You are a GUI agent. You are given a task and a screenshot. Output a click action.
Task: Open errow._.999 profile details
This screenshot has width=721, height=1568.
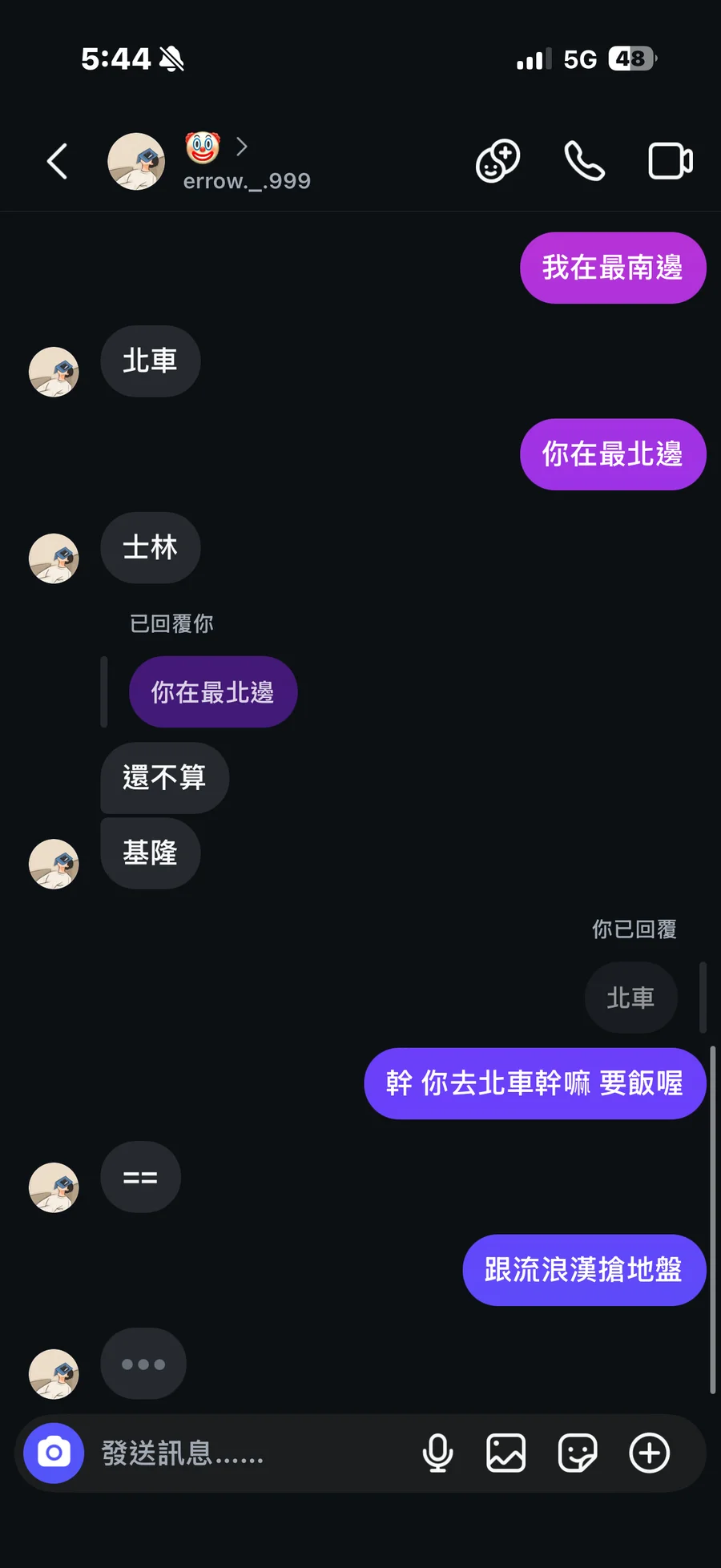tap(245, 163)
